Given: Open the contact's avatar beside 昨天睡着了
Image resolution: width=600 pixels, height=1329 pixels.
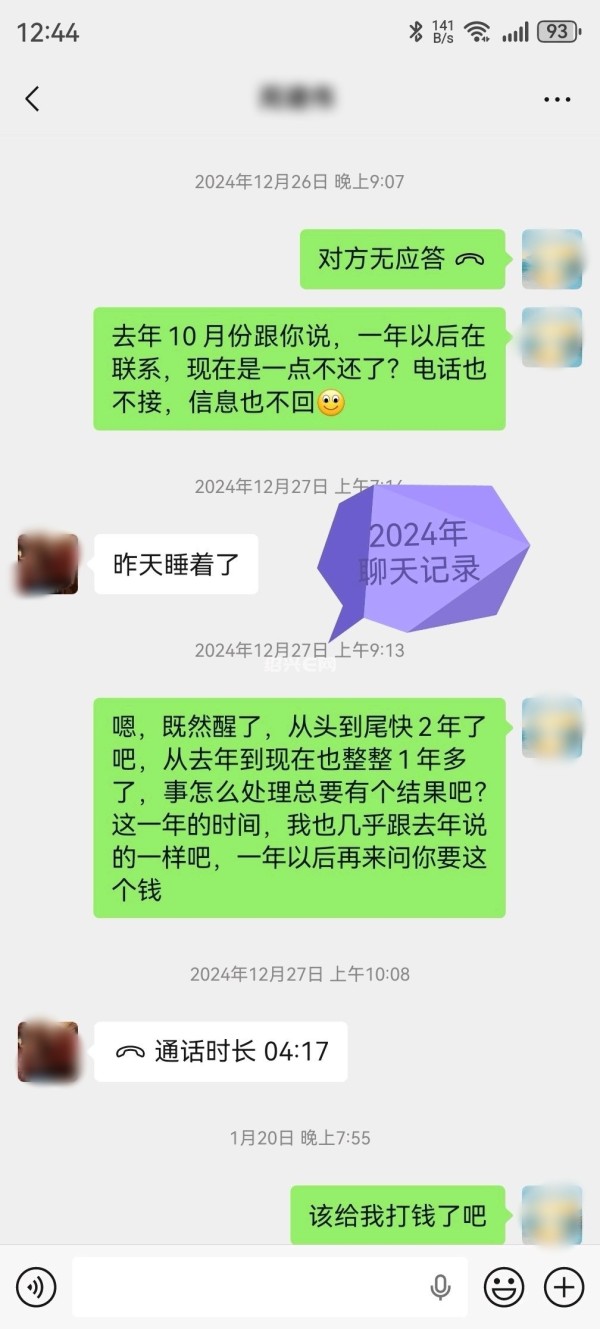Looking at the screenshot, I should click(x=48, y=564).
